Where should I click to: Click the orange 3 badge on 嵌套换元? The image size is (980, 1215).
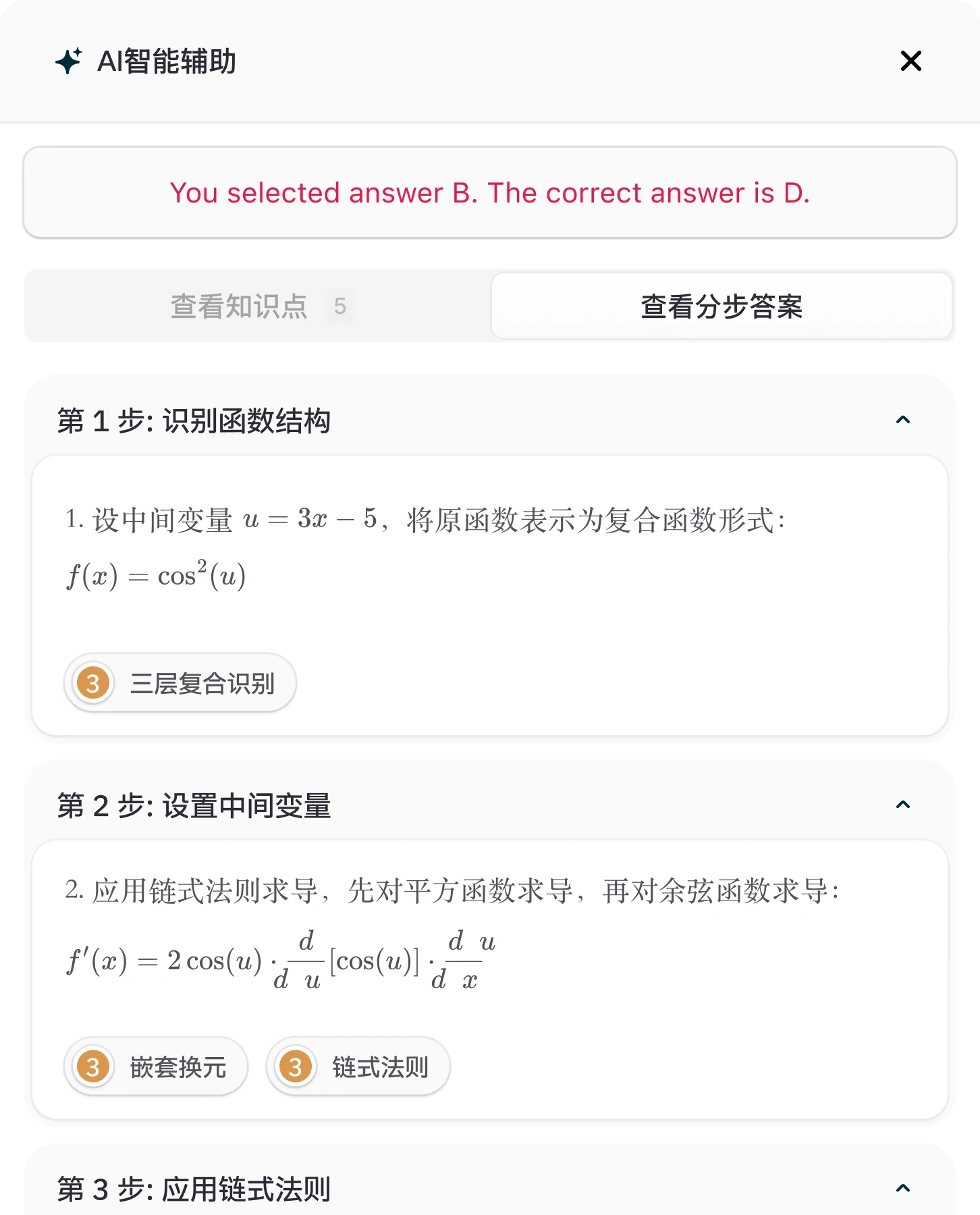point(92,1067)
